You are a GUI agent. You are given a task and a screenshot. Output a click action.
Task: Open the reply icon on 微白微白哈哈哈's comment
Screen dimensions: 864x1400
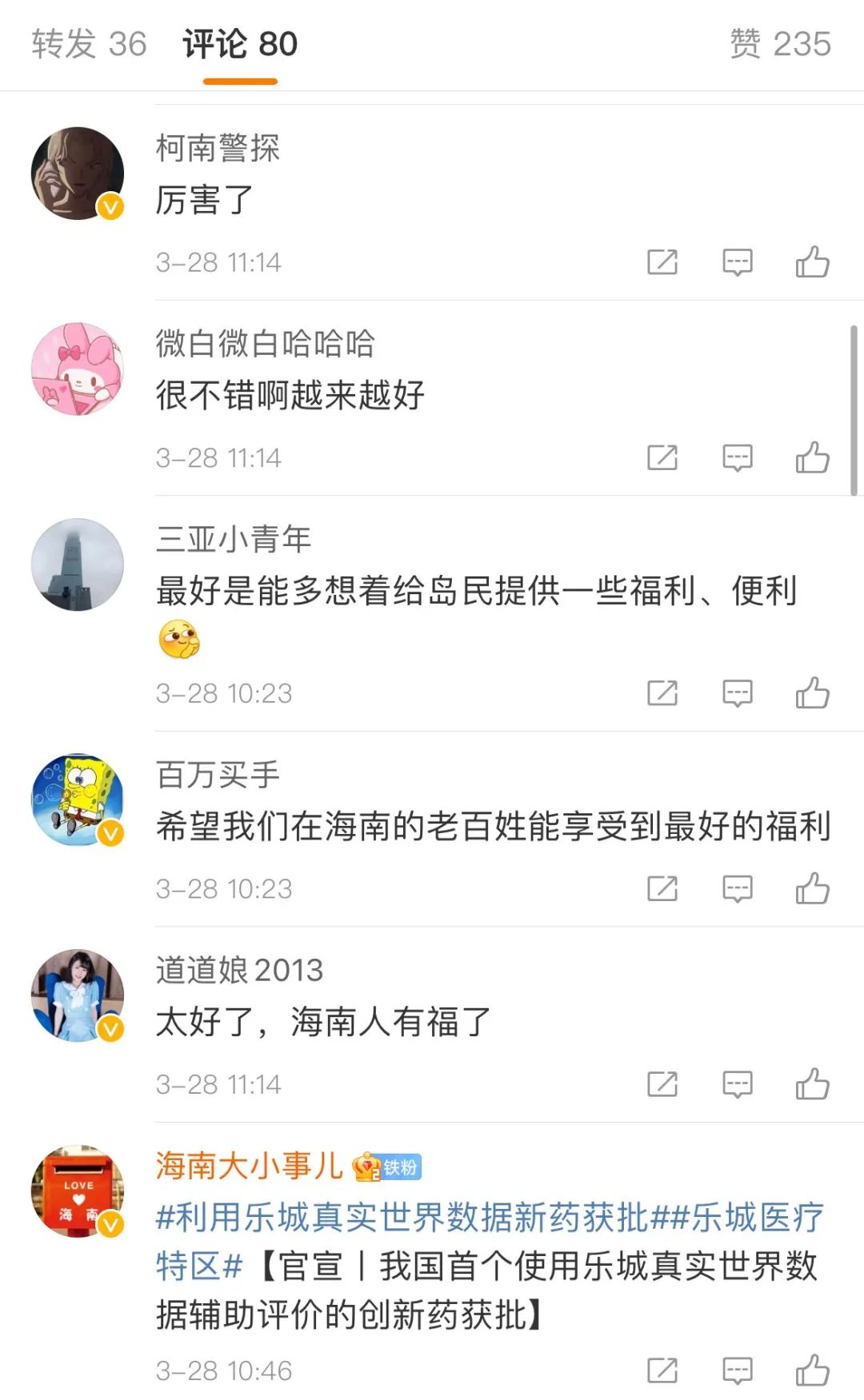738,458
